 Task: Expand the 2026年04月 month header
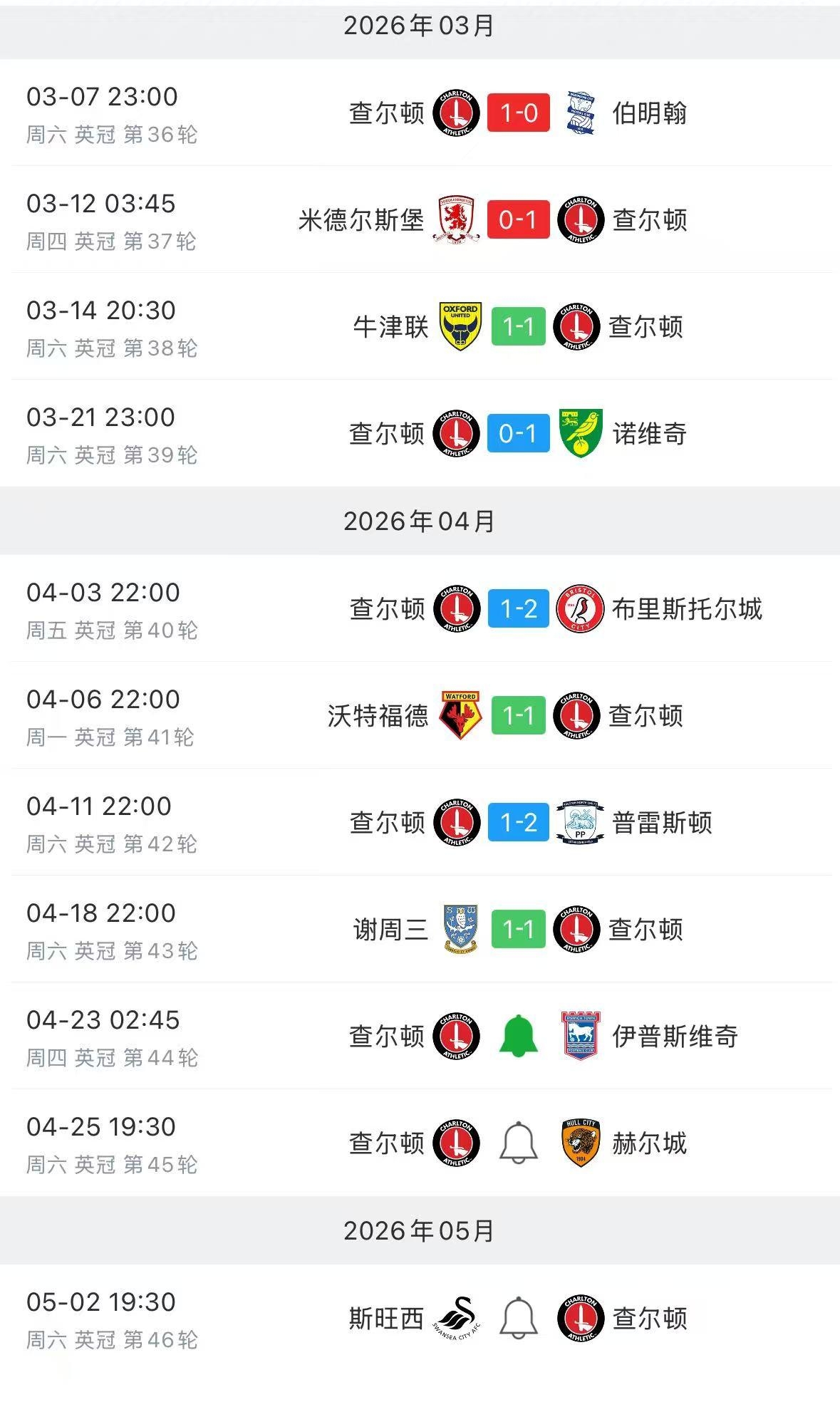[420, 524]
